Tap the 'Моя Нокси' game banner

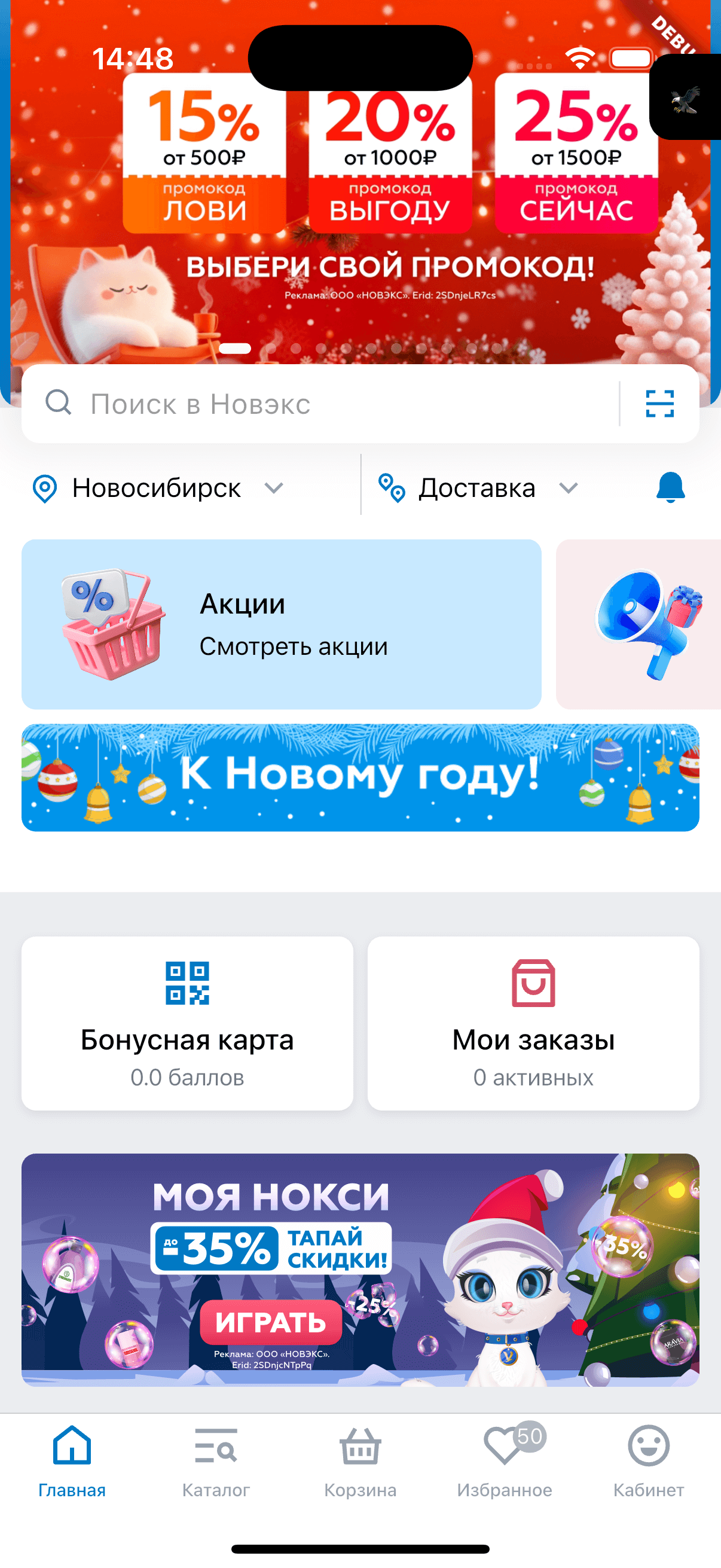360,1270
